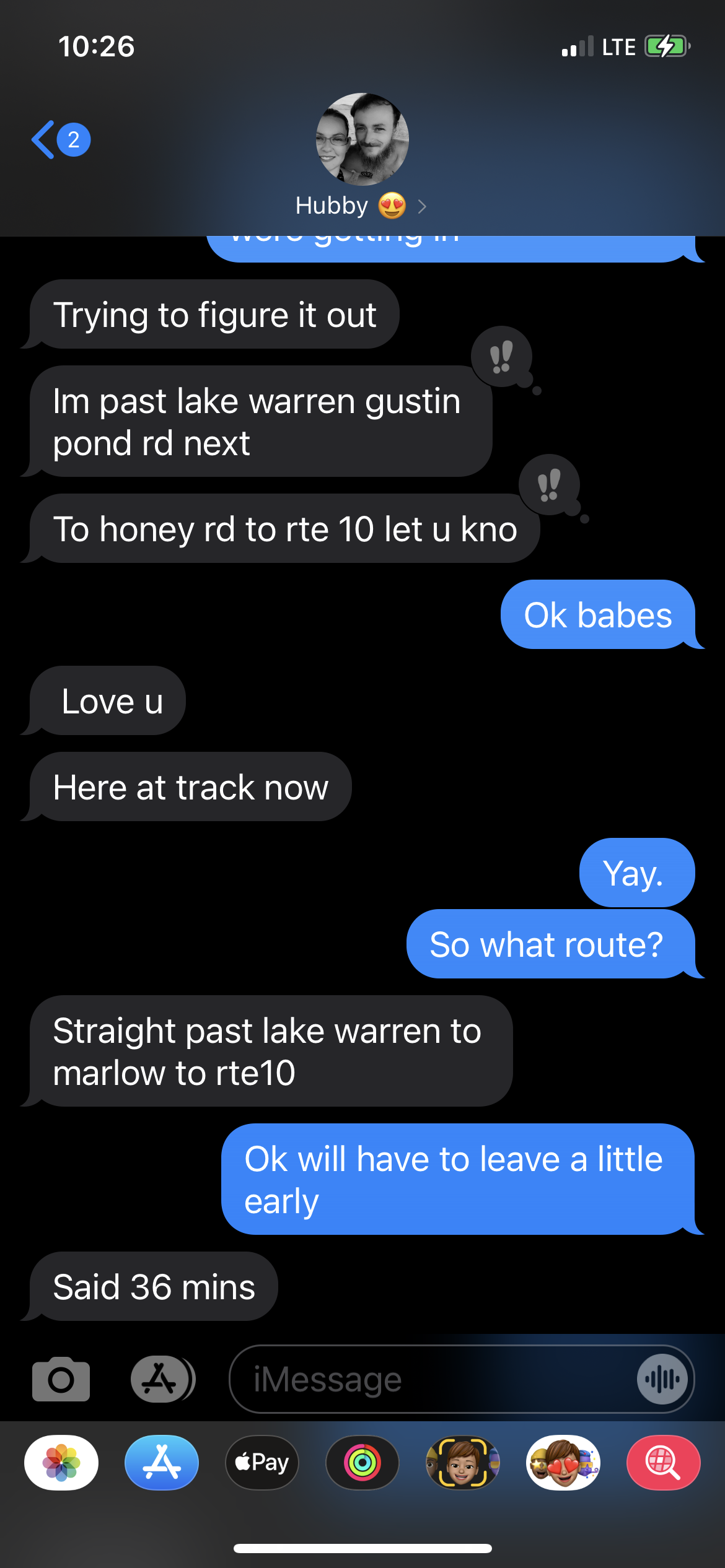Open the App Store iMessage app
Viewport: 725px width, 1568px height.
(162, 1463)
